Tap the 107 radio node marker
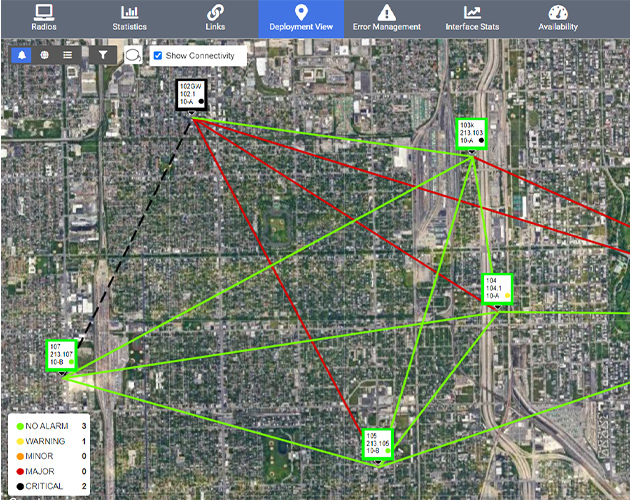Viewport: 630px width, 500px height. (x=62, y=354)
